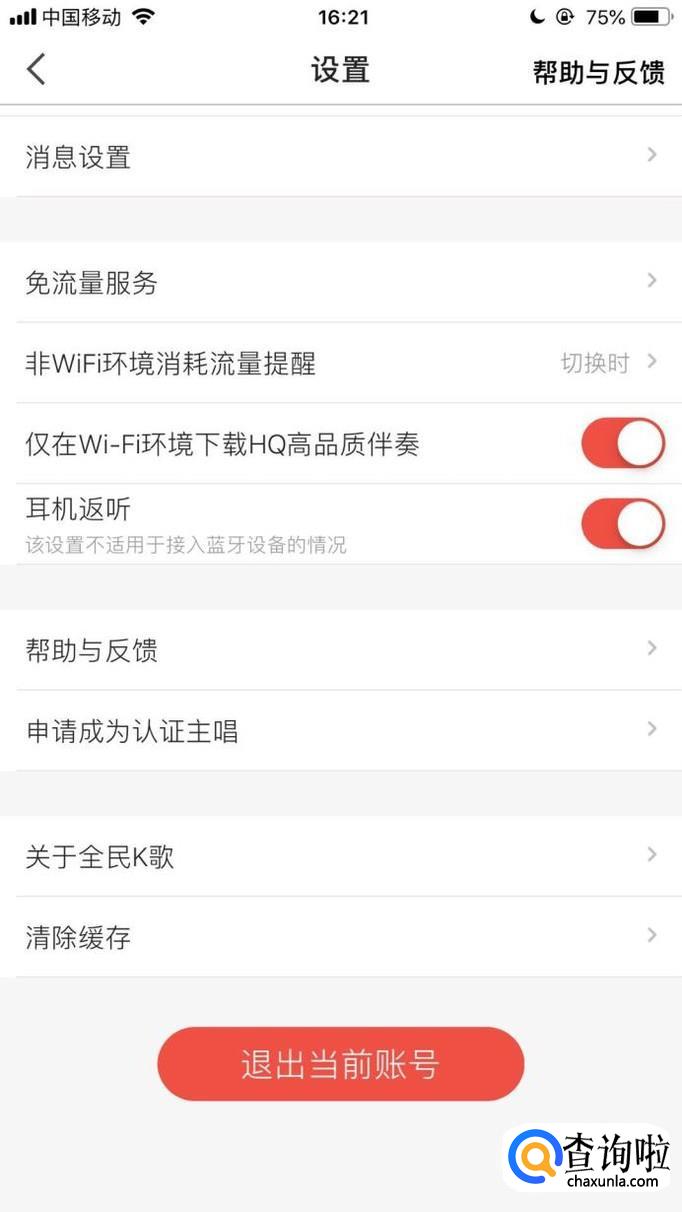The height and width of the screenshot is (1212, 682).
Task: Open 申请成为认证主唱
Action: coord(340,731)
